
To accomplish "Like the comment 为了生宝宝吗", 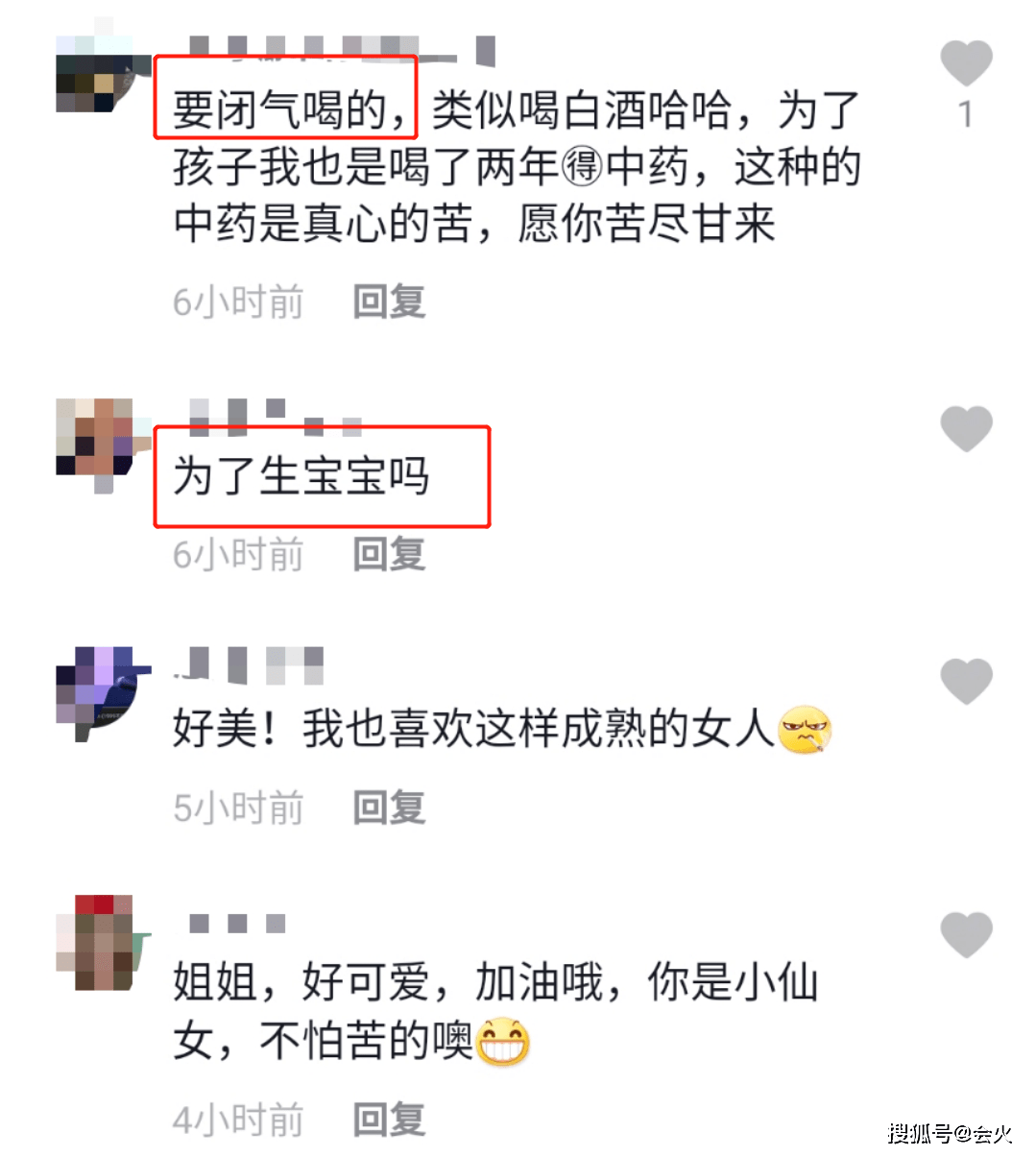I will click(x=965, y=428).
